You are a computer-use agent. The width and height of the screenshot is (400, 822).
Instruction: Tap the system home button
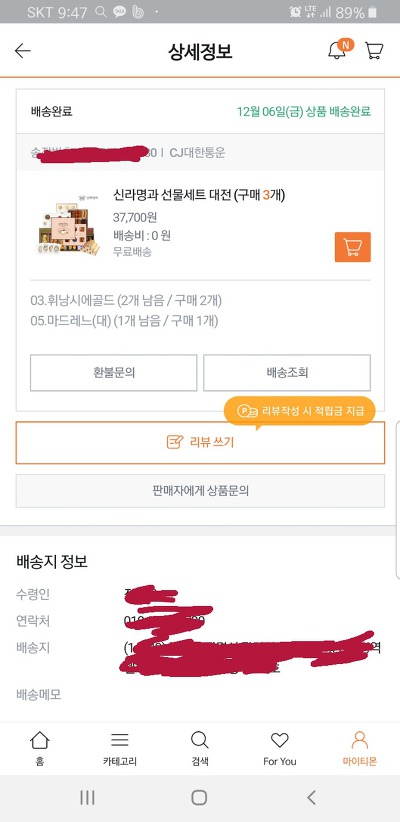point(199,798)
